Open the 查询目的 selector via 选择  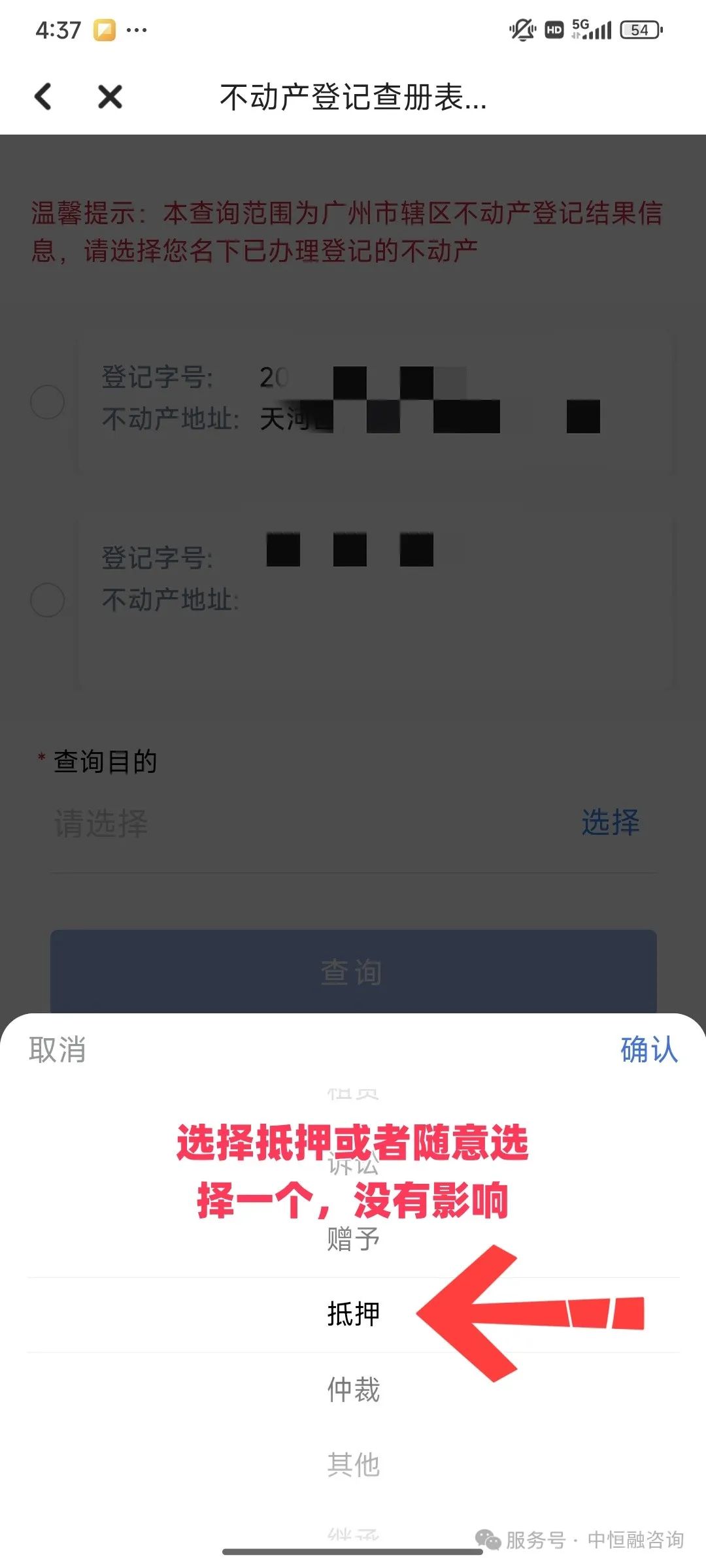point(609,823)
